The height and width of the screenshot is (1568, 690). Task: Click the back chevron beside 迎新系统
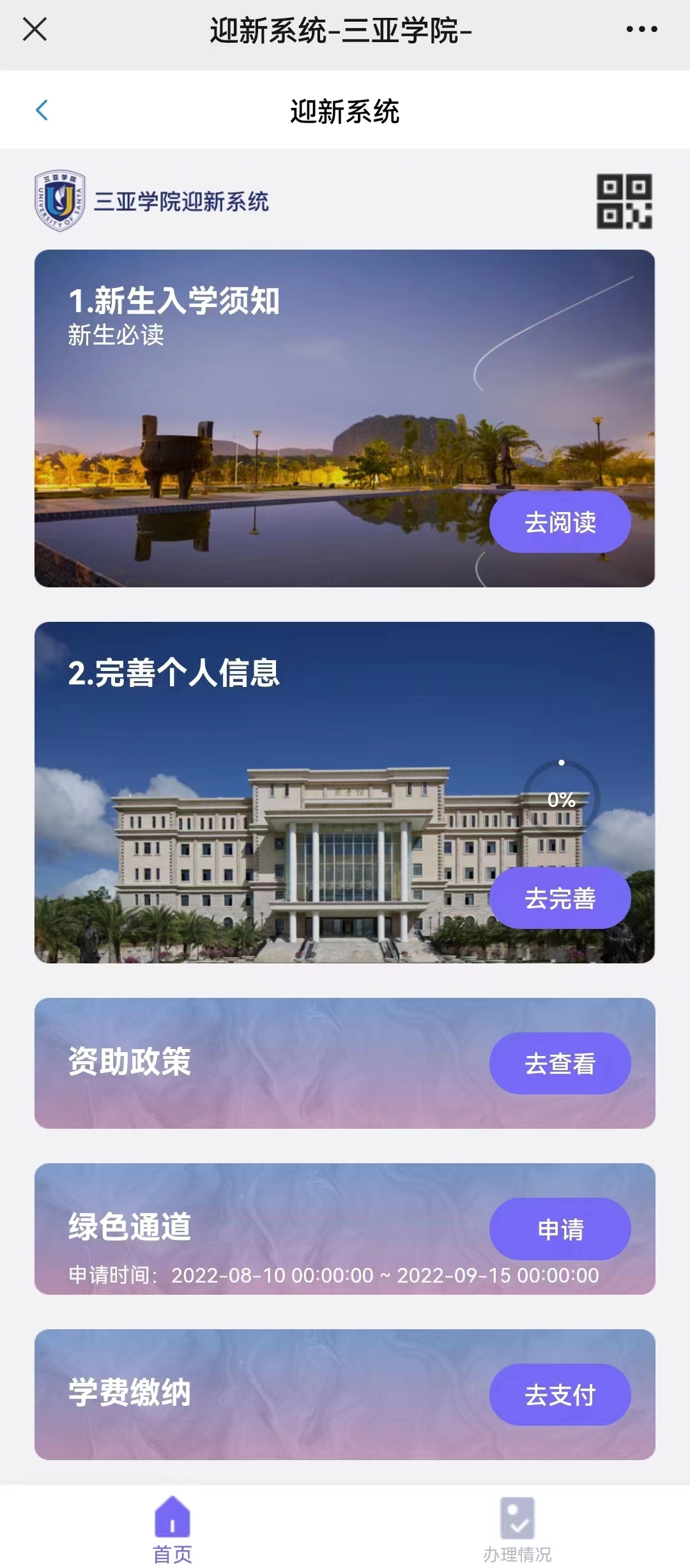point(42,110)
